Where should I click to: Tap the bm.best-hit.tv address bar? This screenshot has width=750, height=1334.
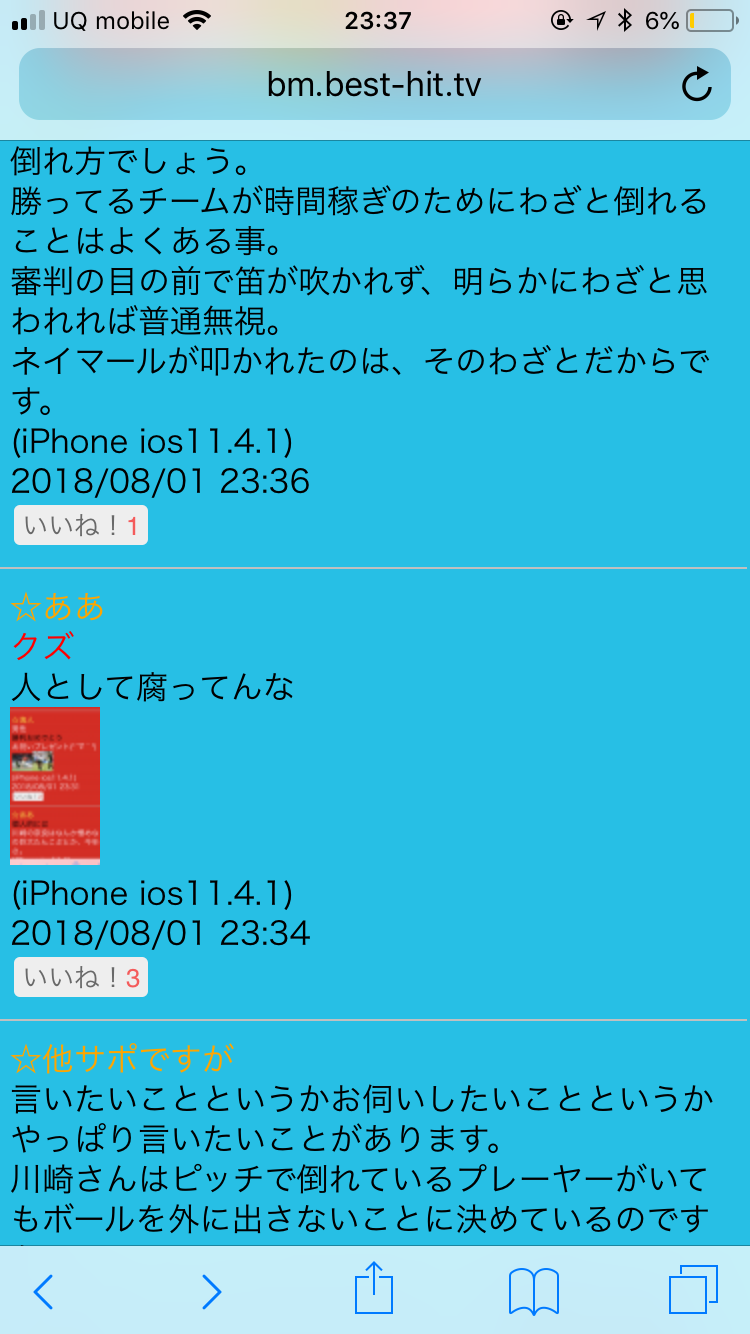(x=373, y=86)
